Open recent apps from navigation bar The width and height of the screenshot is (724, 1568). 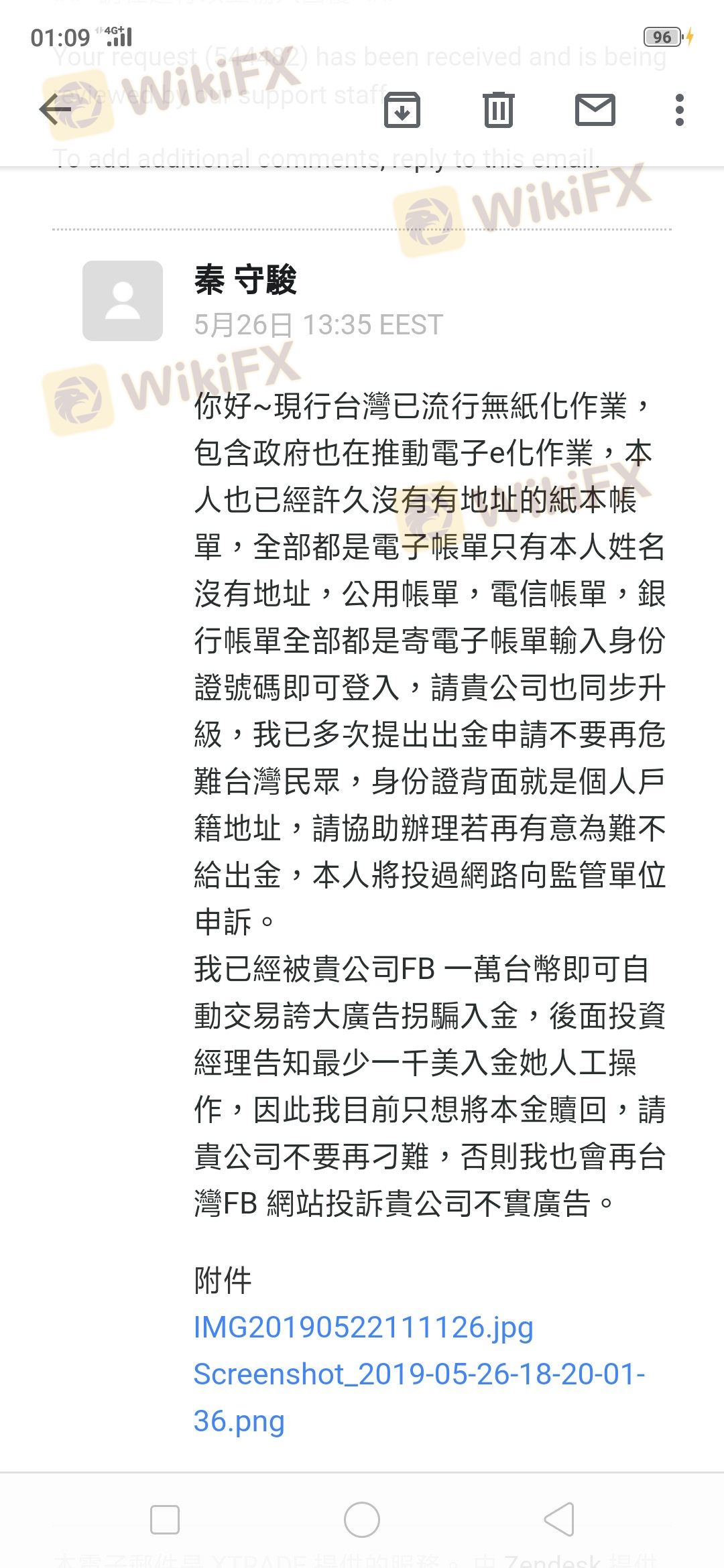click(165, 1519)
